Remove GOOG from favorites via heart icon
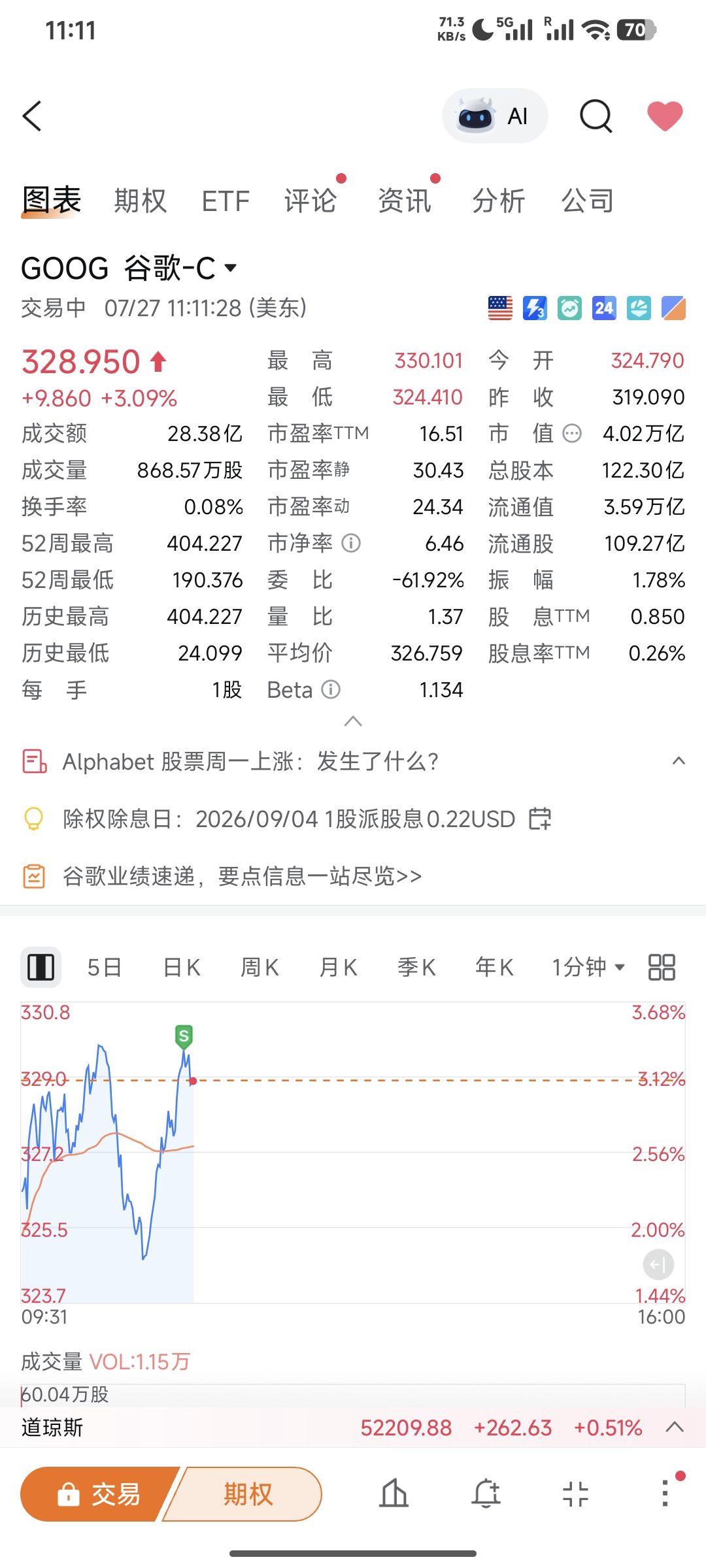706x1568 pixels. [x=665, y=116]
